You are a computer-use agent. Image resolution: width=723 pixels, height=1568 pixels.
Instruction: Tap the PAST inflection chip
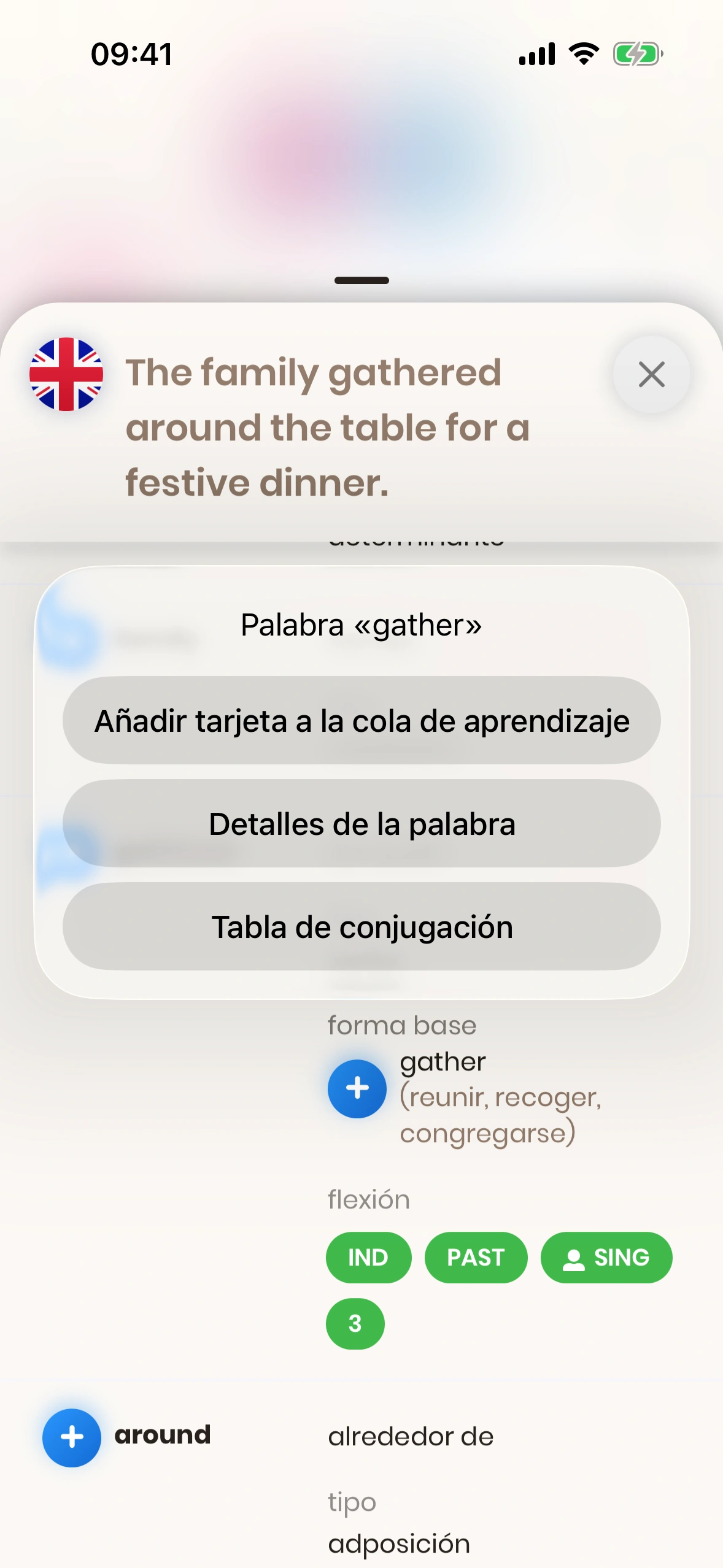(x=476, y=1258)
